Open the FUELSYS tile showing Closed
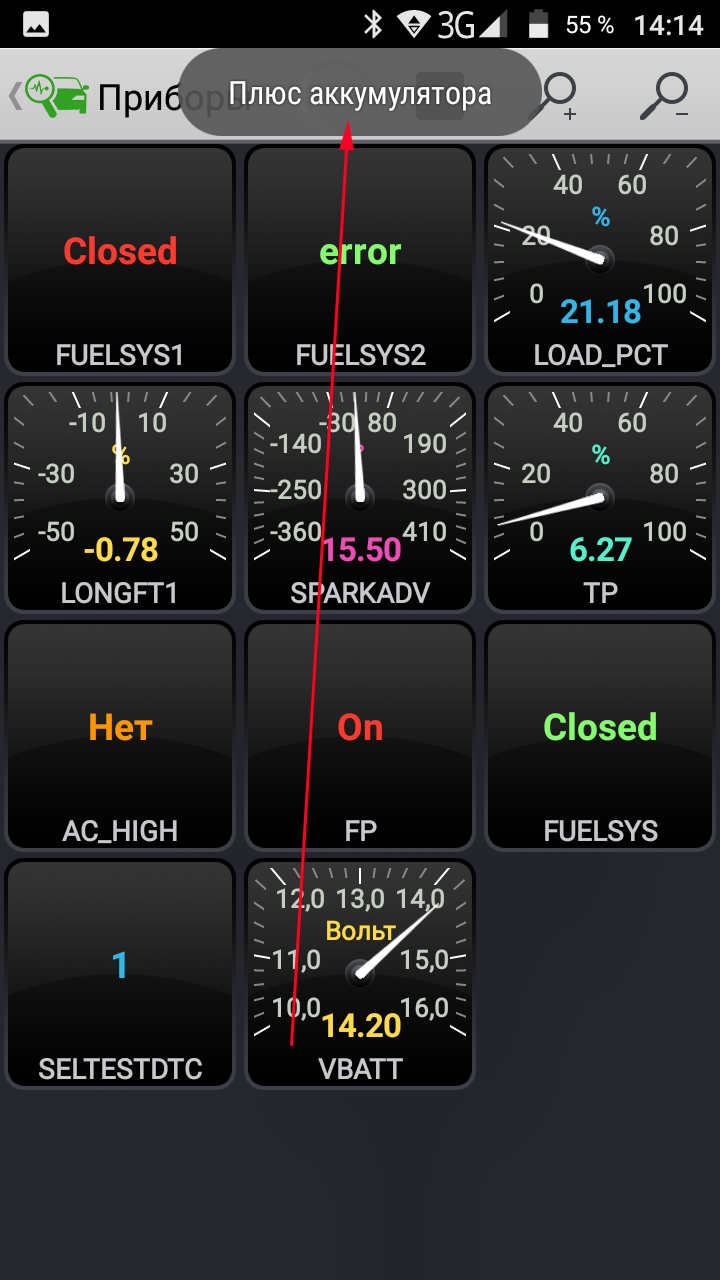 click(600, 736)
